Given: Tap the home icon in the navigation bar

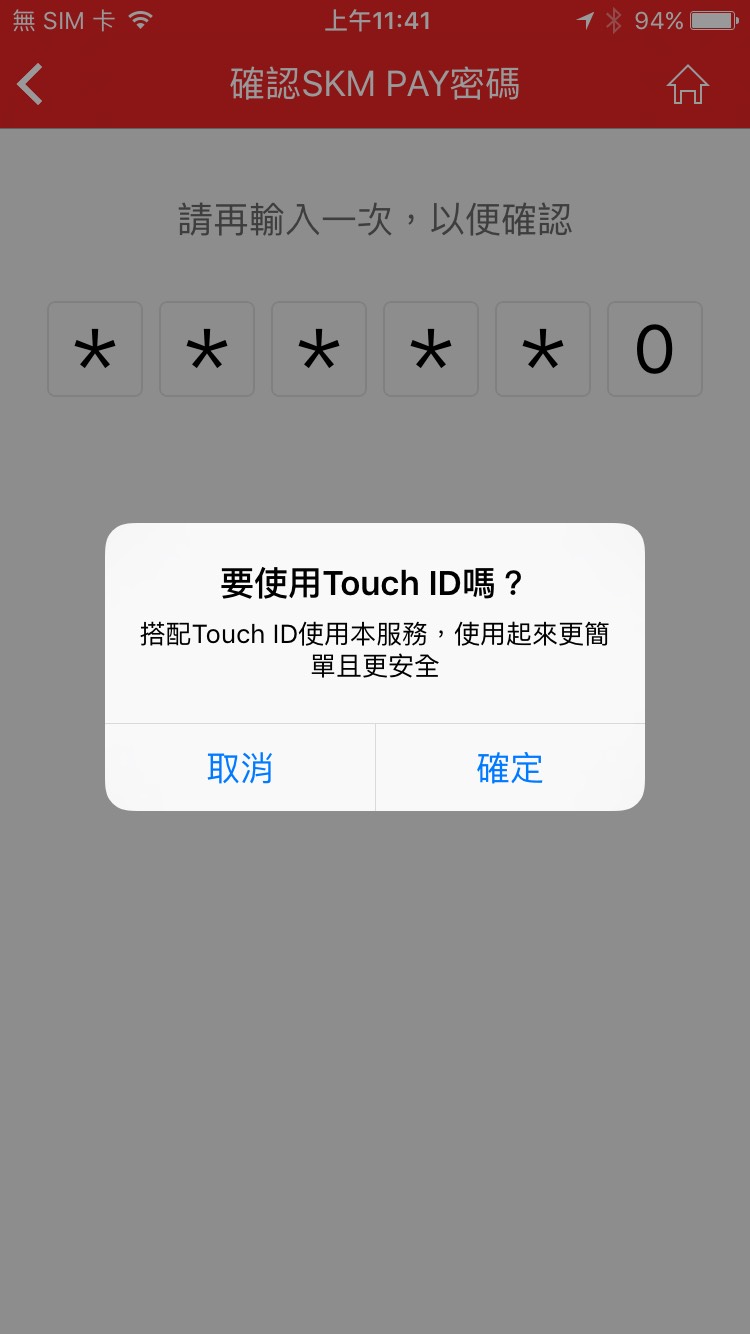Looking at the screenshot, I should point(686,84).
